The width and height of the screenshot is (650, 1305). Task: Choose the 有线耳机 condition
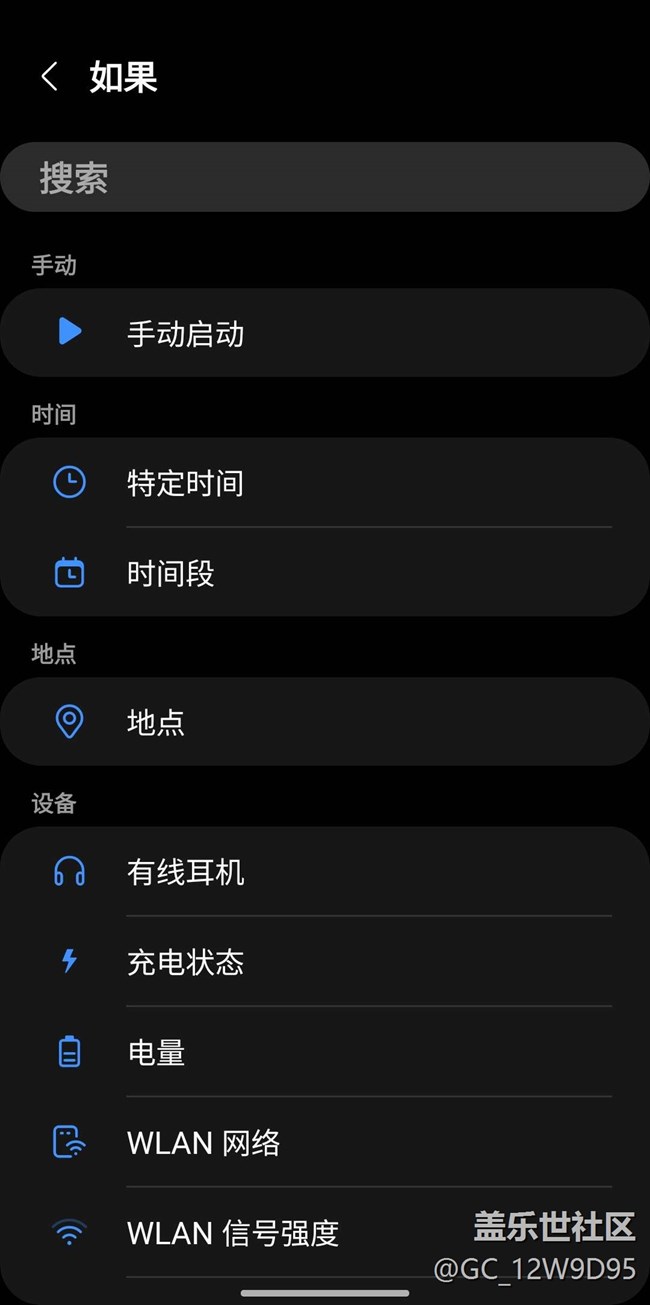click(325, 872)
